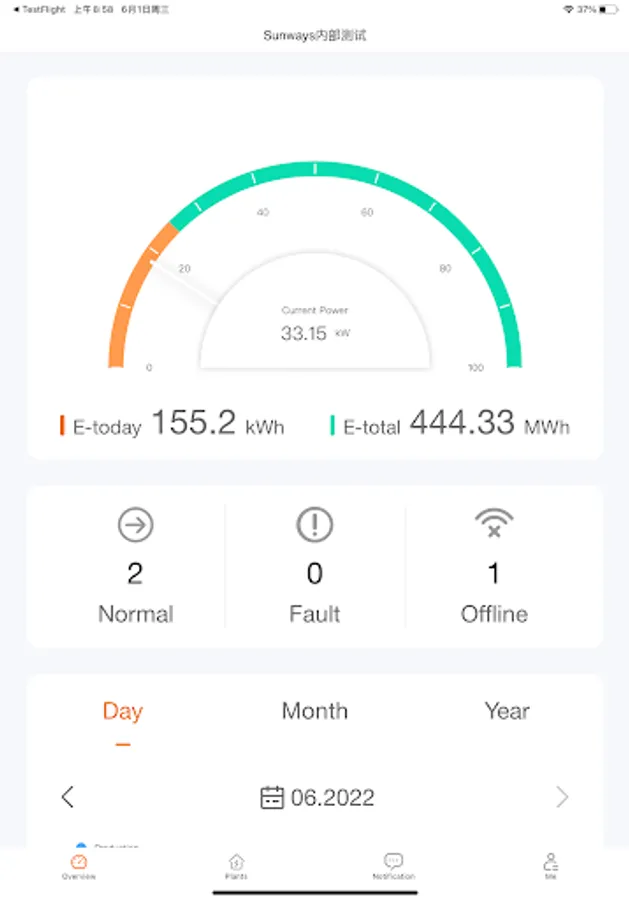The image size is (629, 900).
Task: View Normal status devices
Action: 135,567
